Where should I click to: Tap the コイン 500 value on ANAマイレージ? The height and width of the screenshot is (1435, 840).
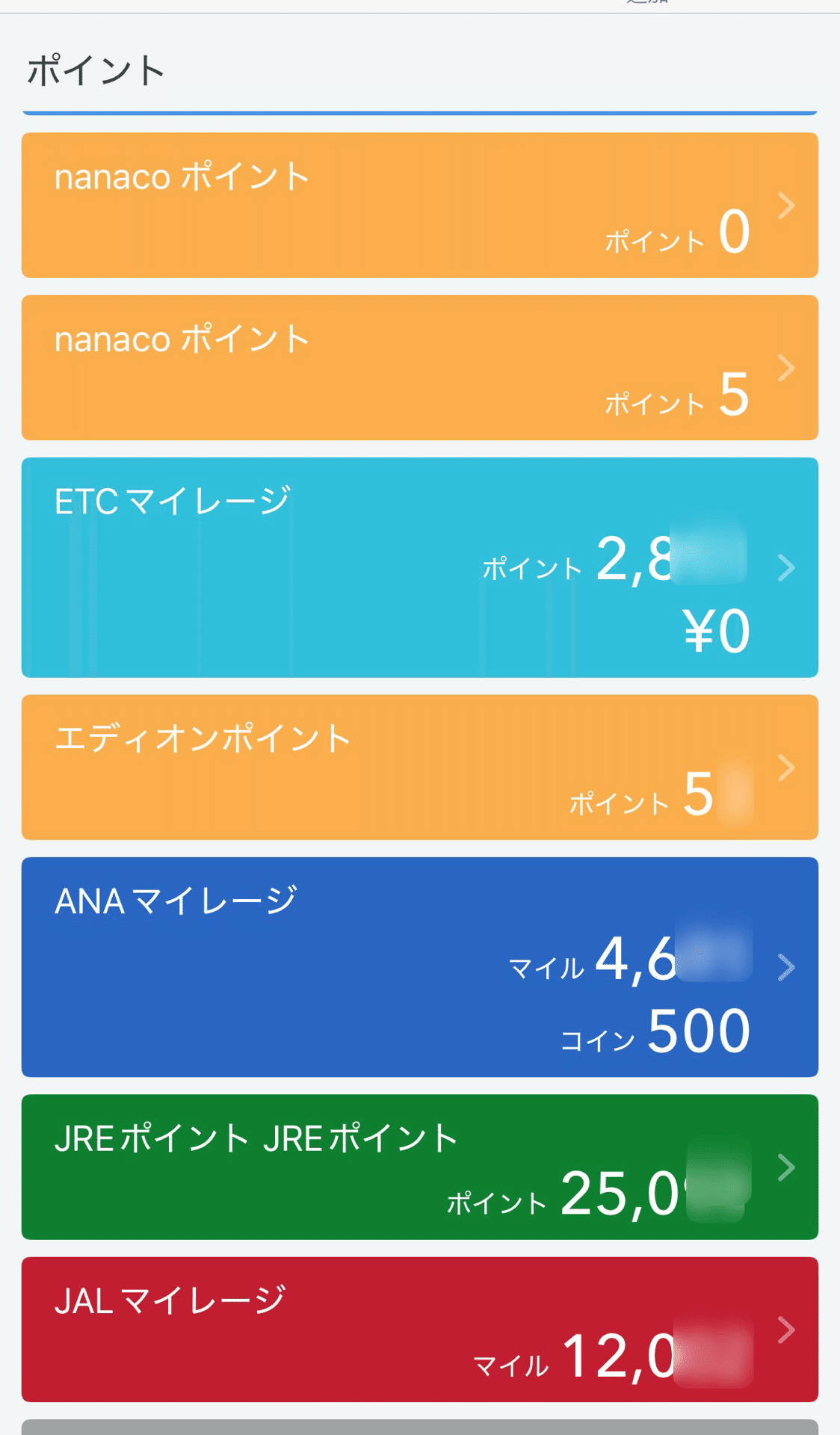(x=695, y=1031)
